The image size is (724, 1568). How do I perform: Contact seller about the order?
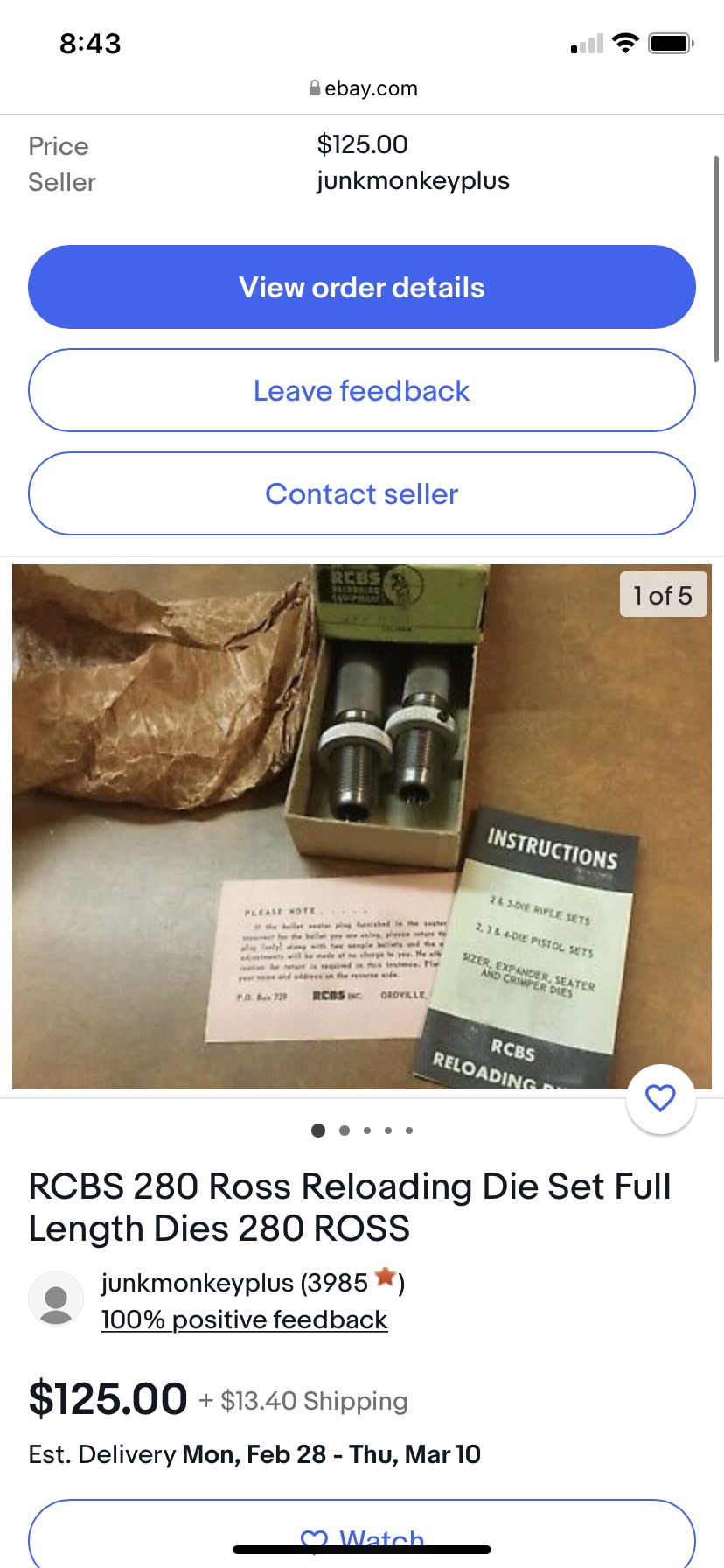[362, 493]
